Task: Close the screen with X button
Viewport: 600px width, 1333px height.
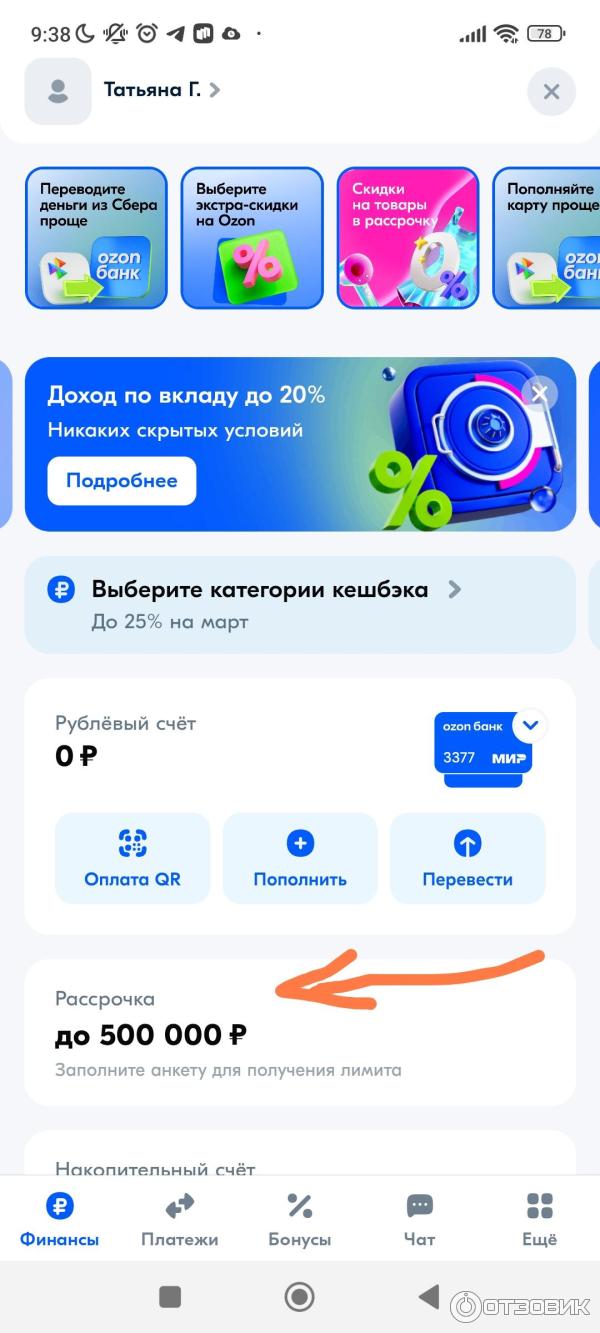Action: [551, 92]
